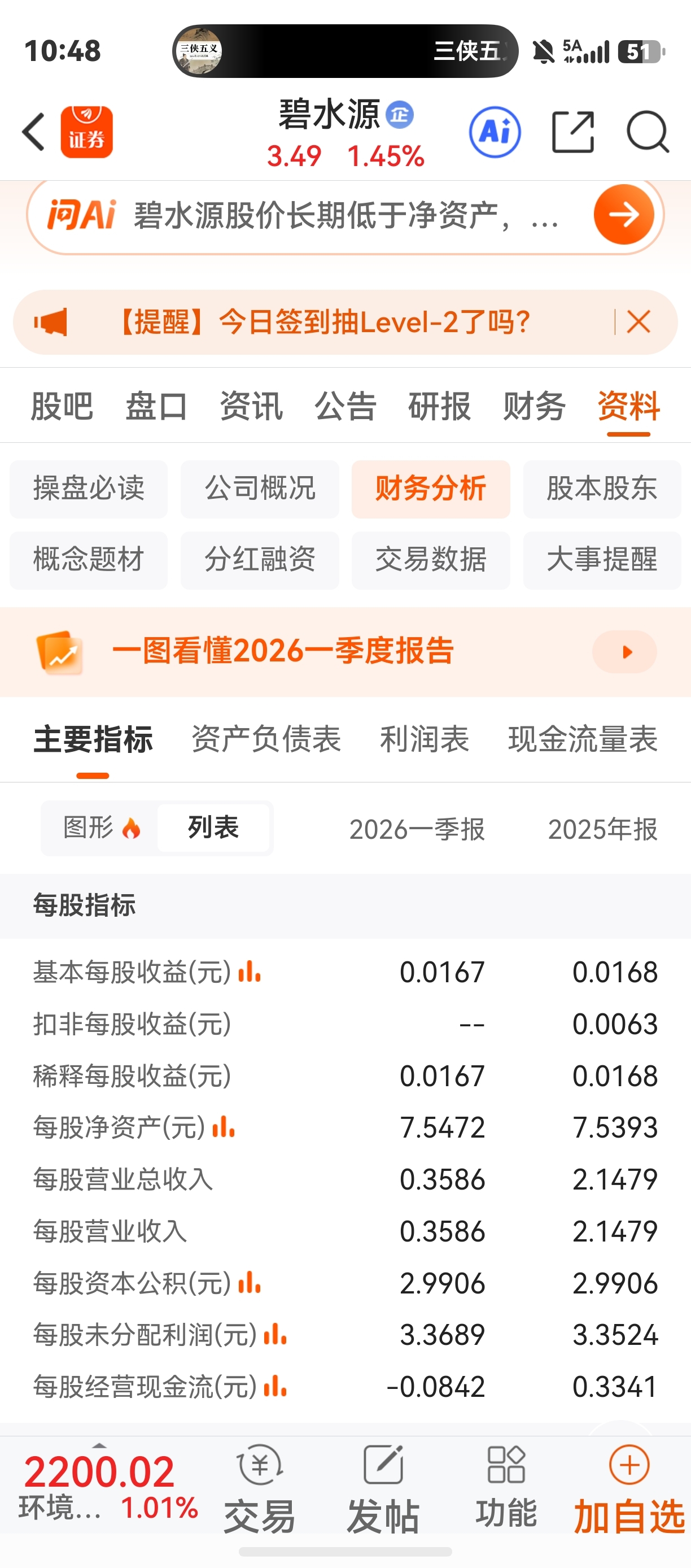Open 一图看懂2026一季度报告 banner
The width and height of the screenshot is (691, 1568).
click(x=345, y=651)
